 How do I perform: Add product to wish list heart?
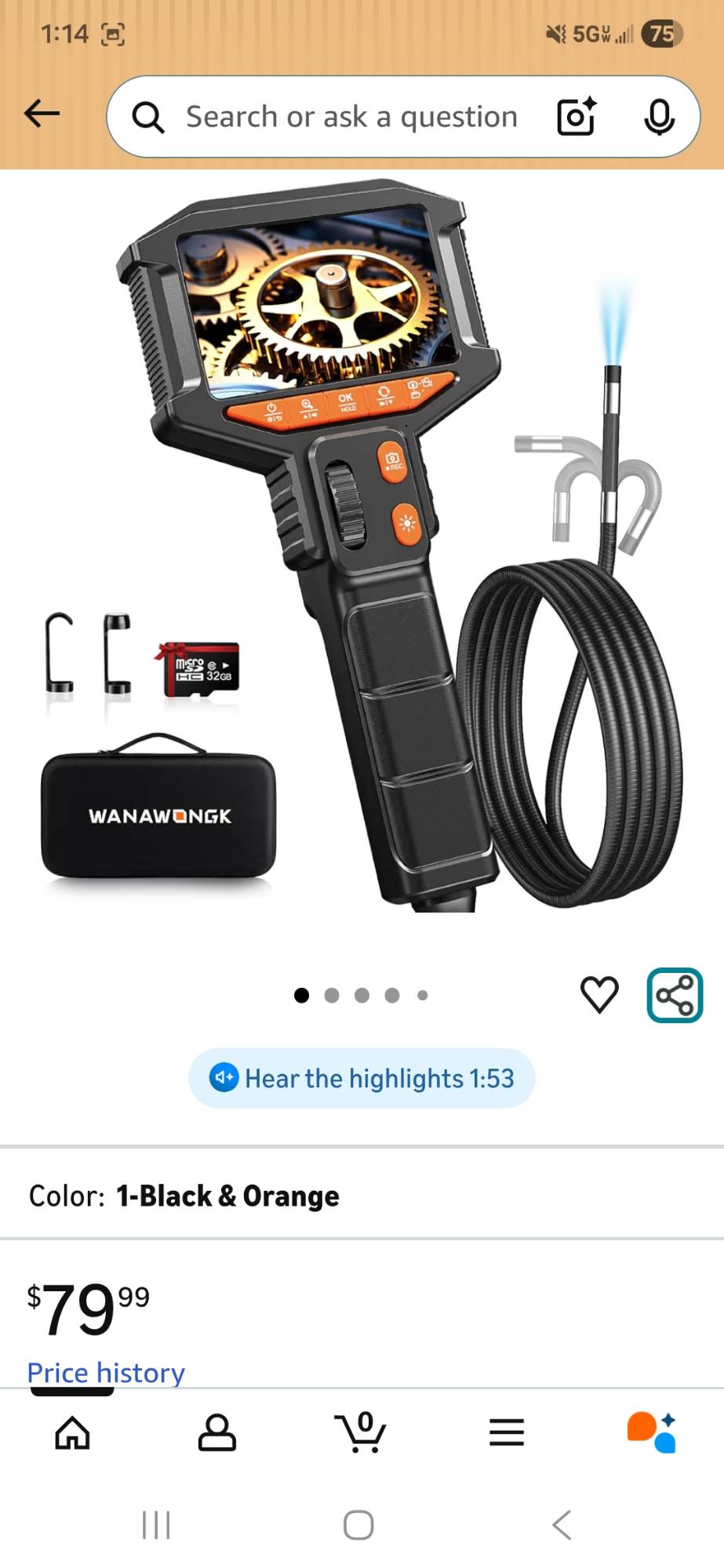599,995
